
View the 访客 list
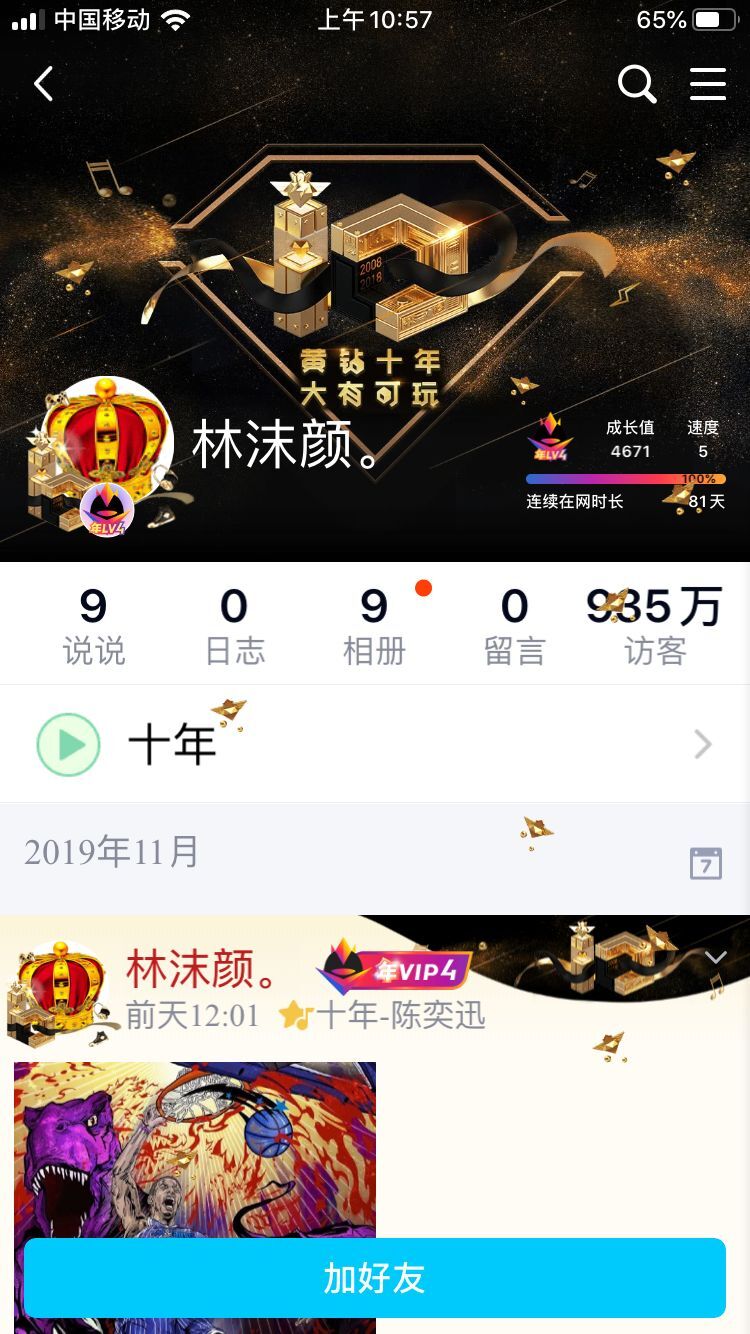(x=655, y=626)
